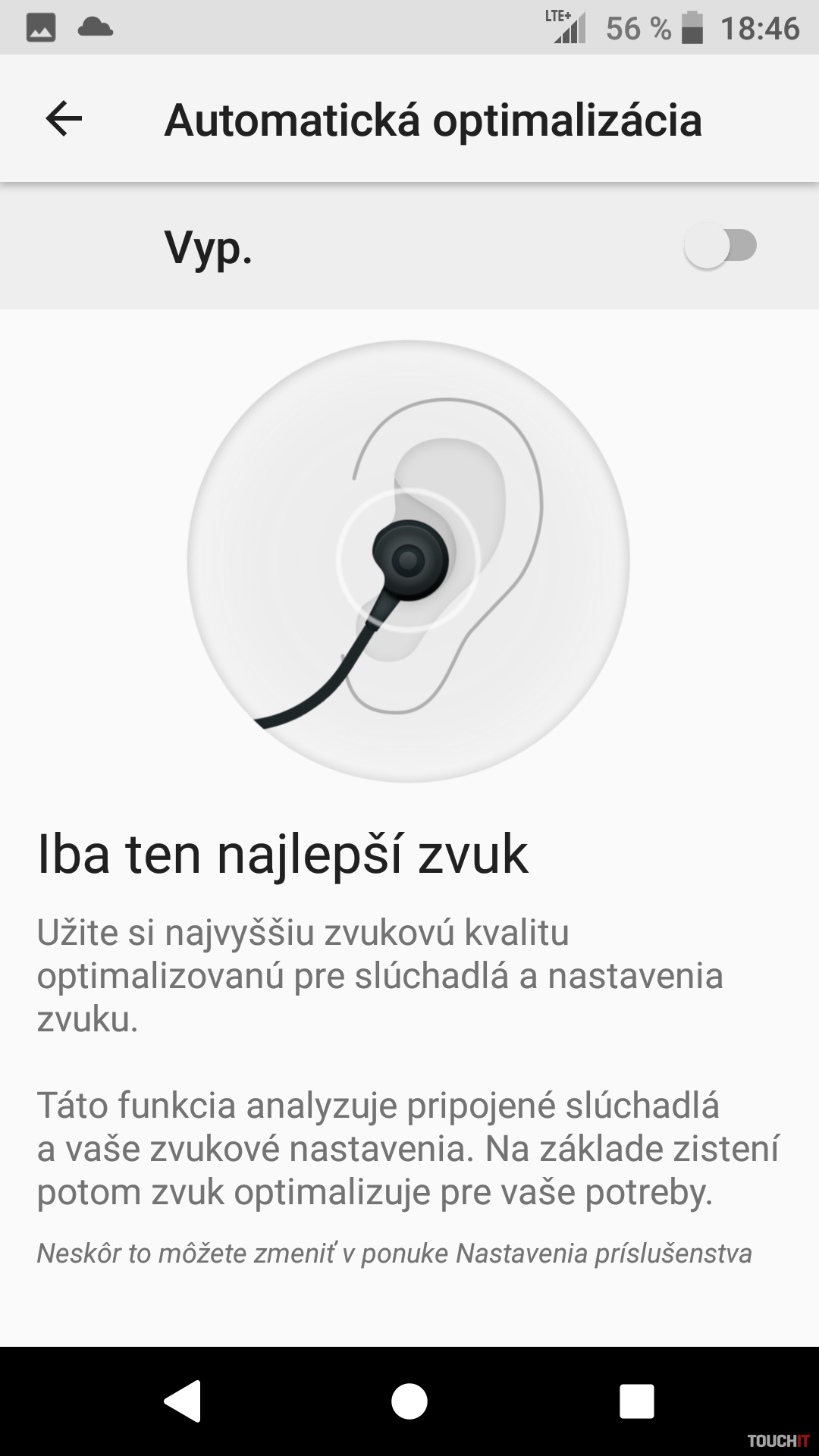Image resolution: width=819 pixels, height=1456 pixels.
Task: Tap the system back button
Action: [183, 1401]
